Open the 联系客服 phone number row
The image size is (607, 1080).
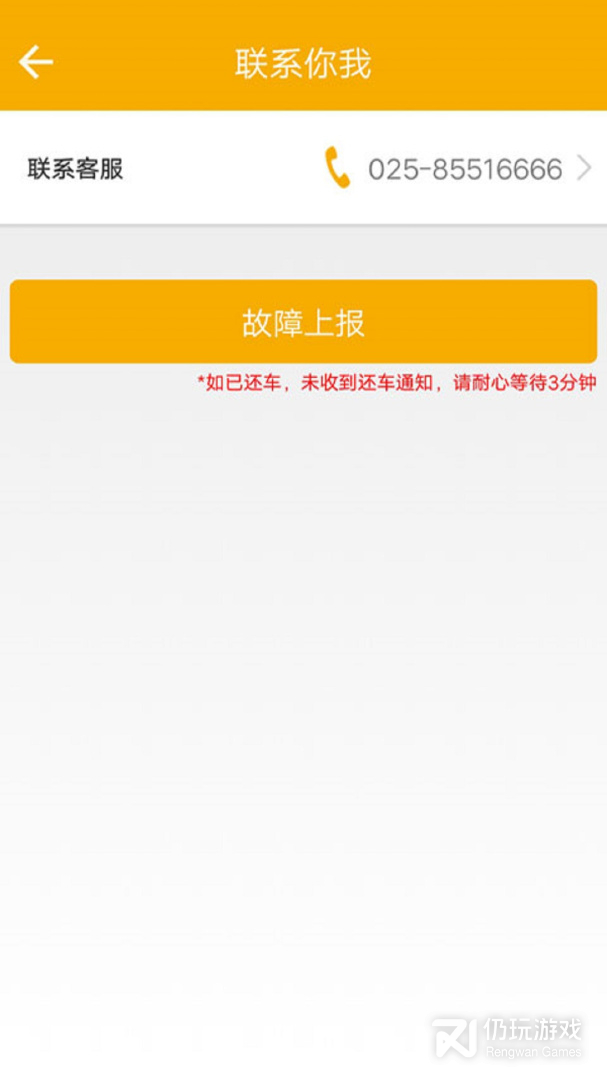(303, 167)
